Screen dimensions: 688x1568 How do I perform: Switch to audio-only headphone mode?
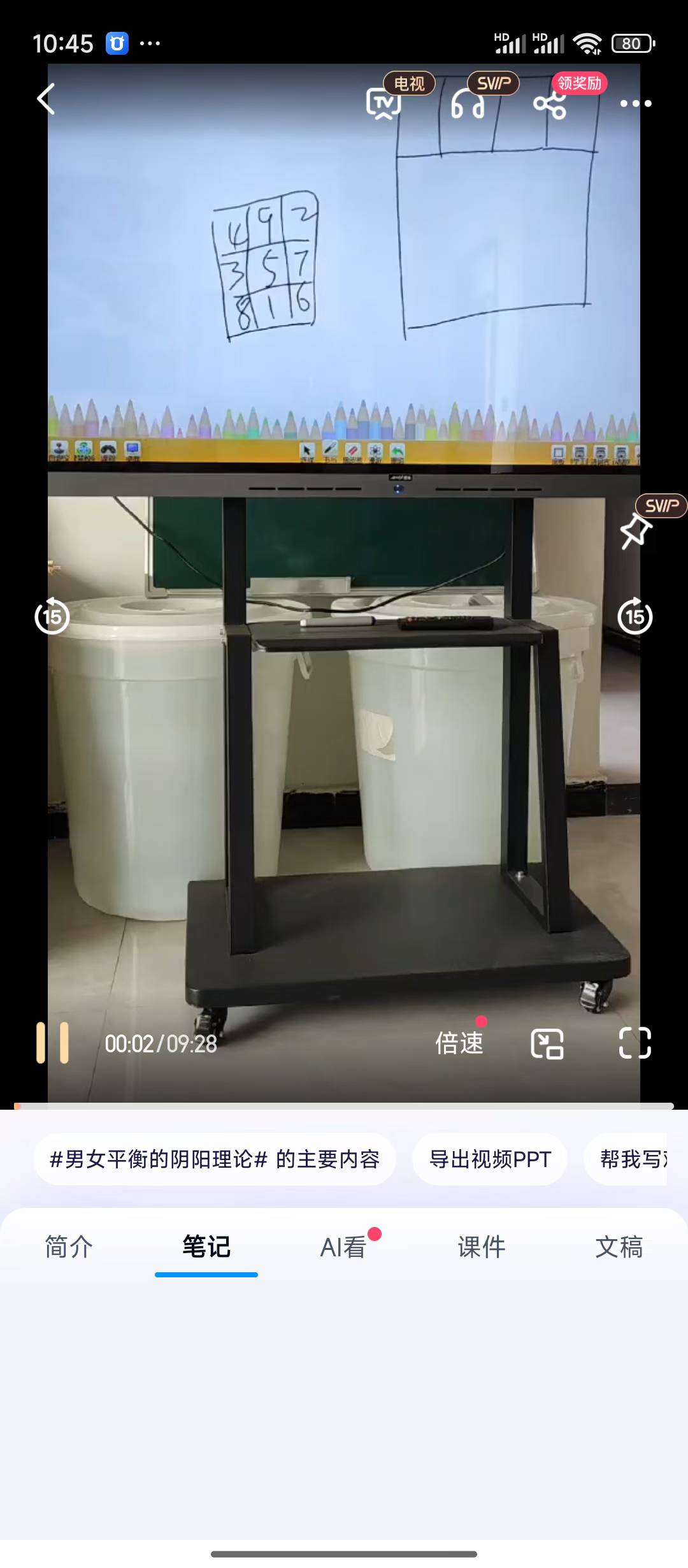[468, 103]
